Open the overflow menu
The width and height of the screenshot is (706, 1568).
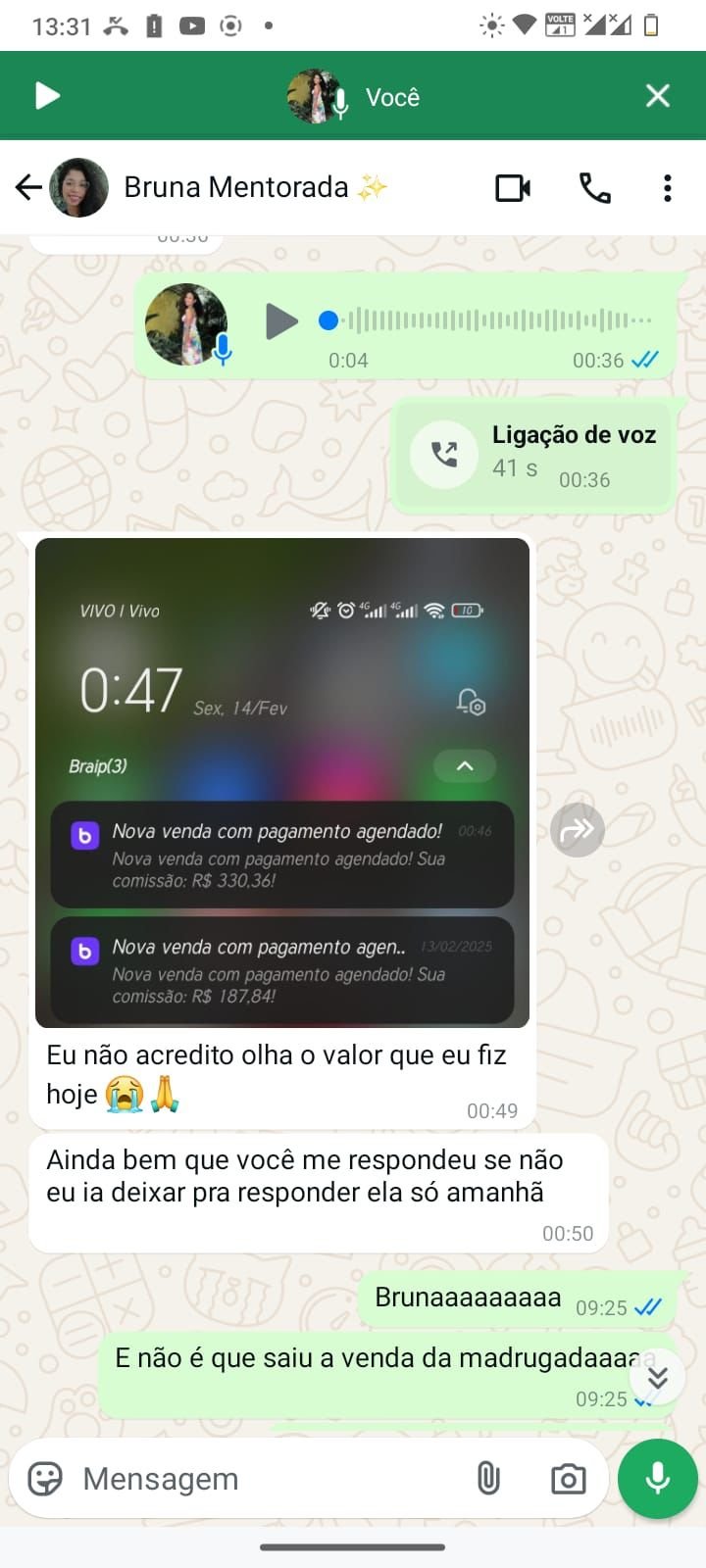click(x=667, y=187)
